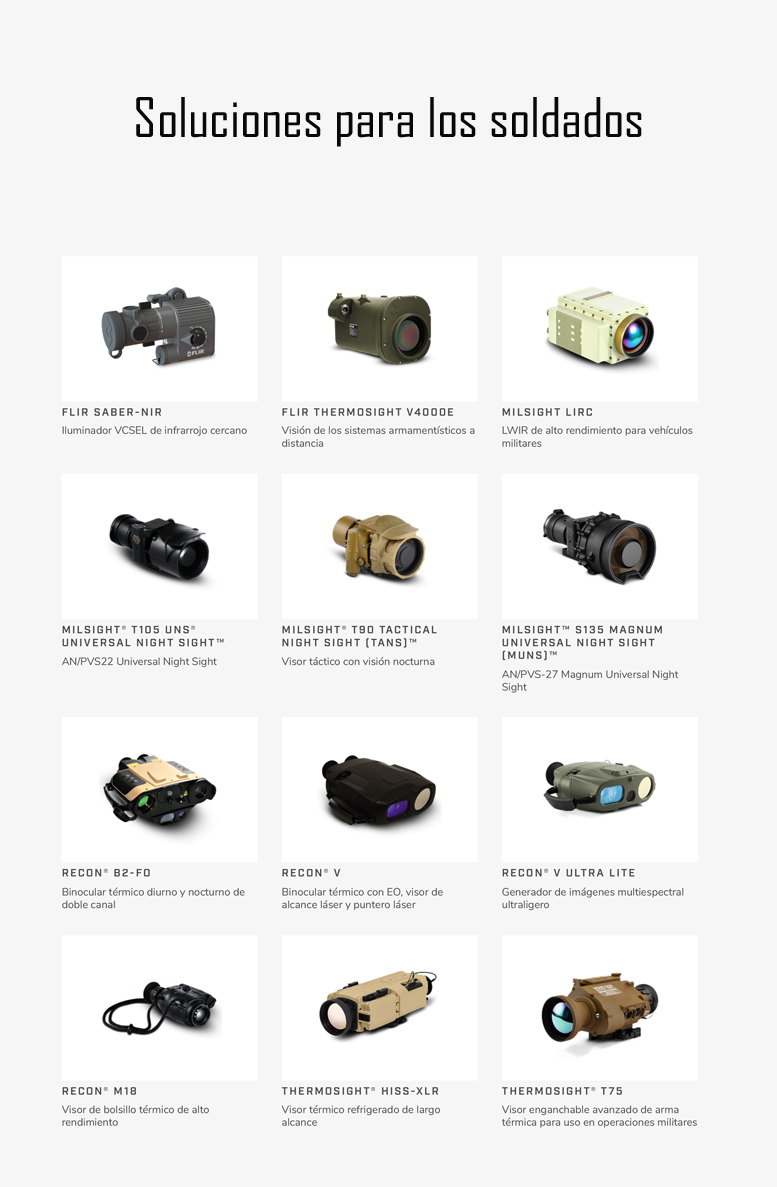Select the ThermoSight HISS-XLR product
This screenshot has width=777, height=1187.
[x=379, y=1007]
